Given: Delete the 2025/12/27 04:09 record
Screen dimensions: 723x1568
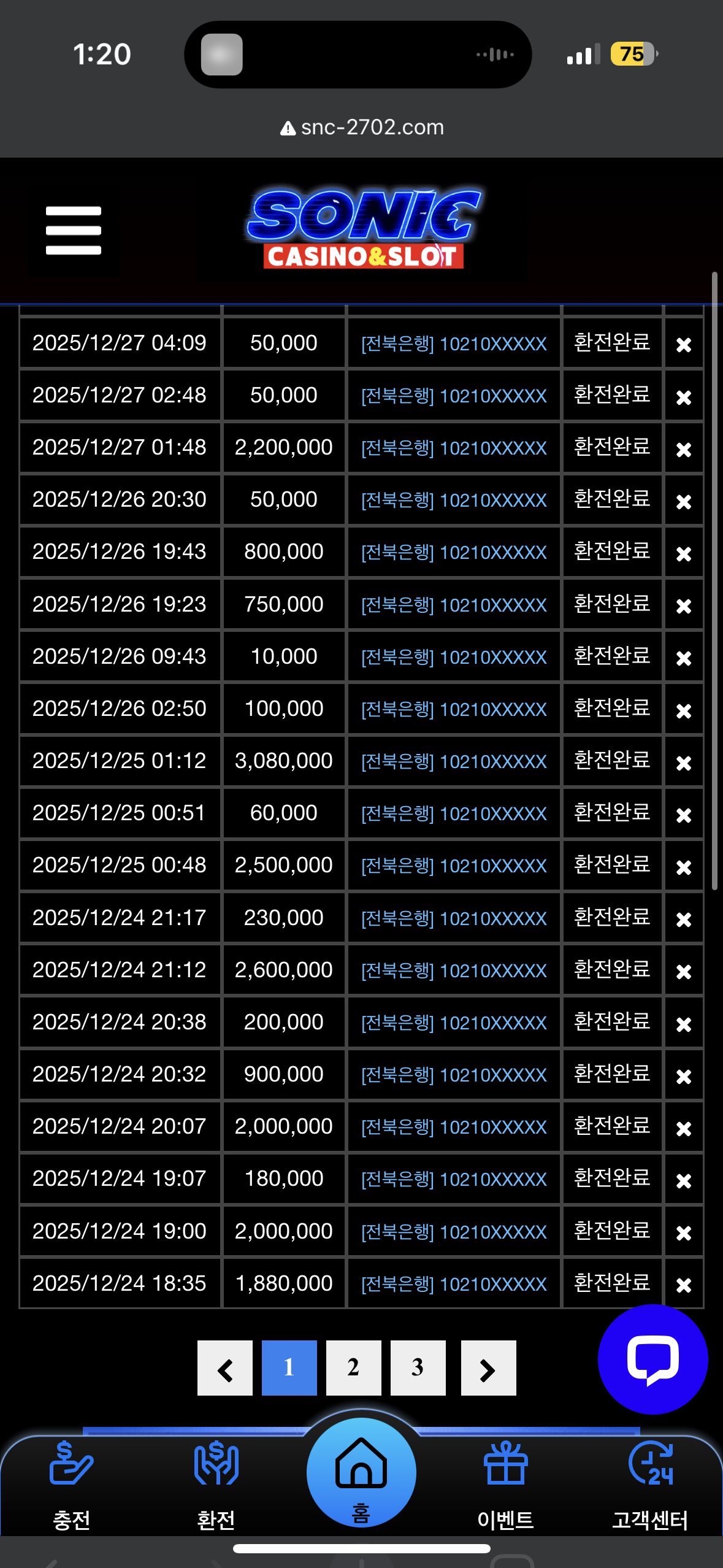Looking at the screenshot, I should click(684, 345).
